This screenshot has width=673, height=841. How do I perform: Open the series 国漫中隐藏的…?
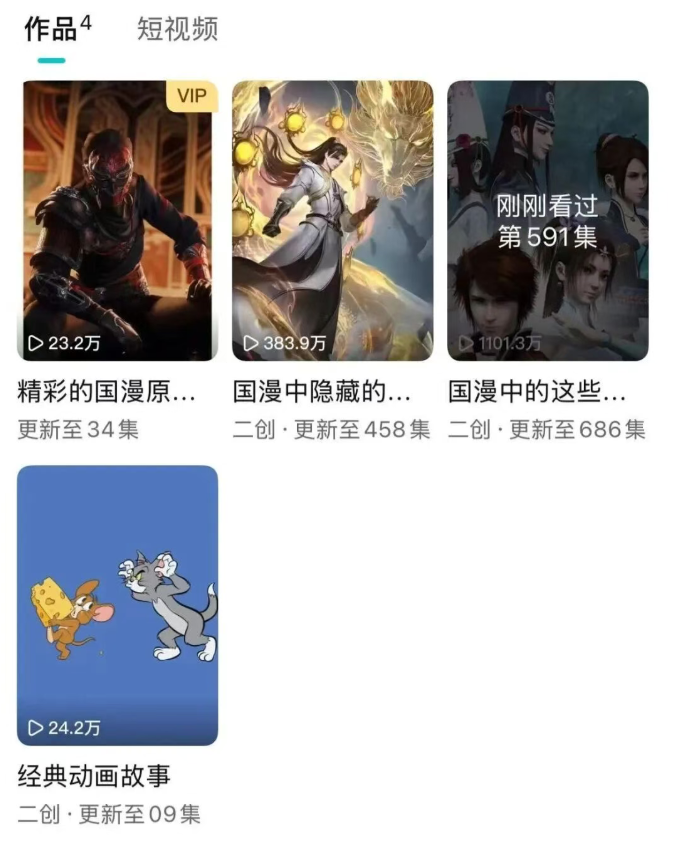(x=332, y=220)
